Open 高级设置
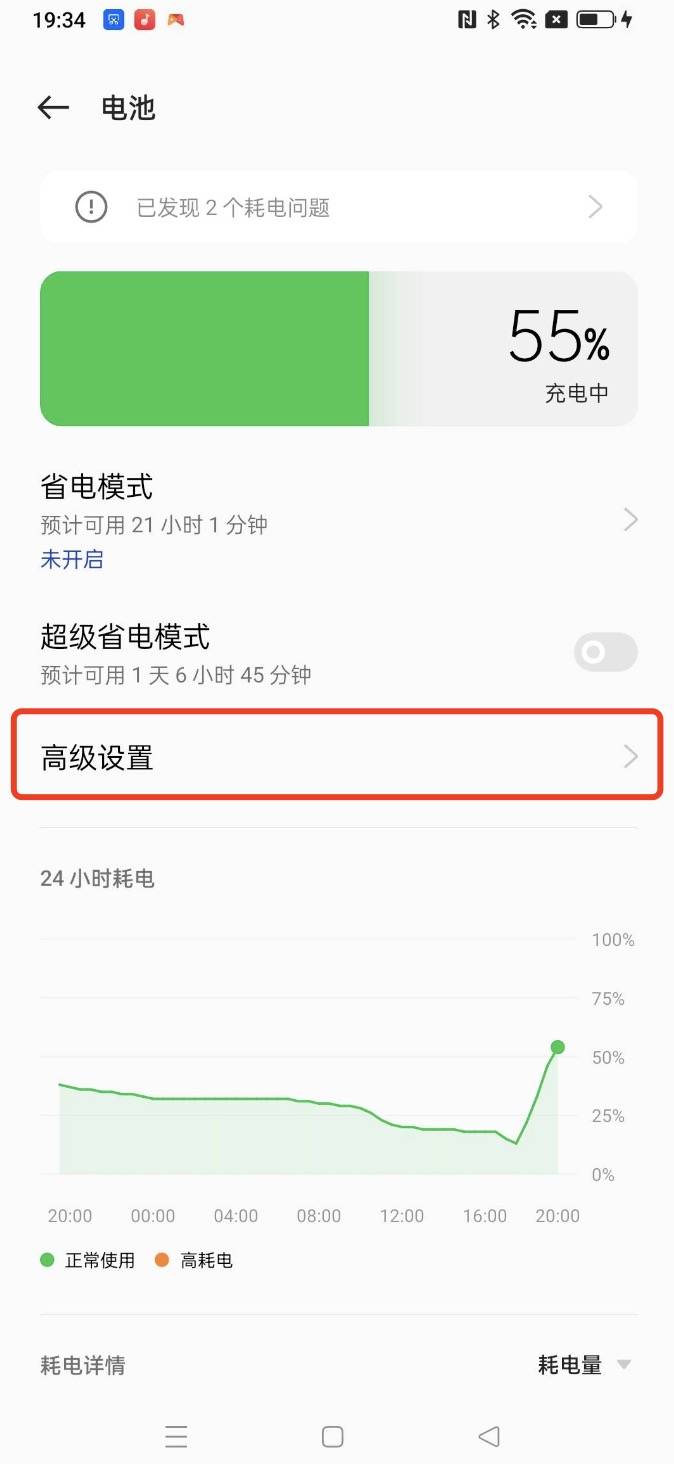The width and height of the screenshot is (674, 1464). [338, 757]
